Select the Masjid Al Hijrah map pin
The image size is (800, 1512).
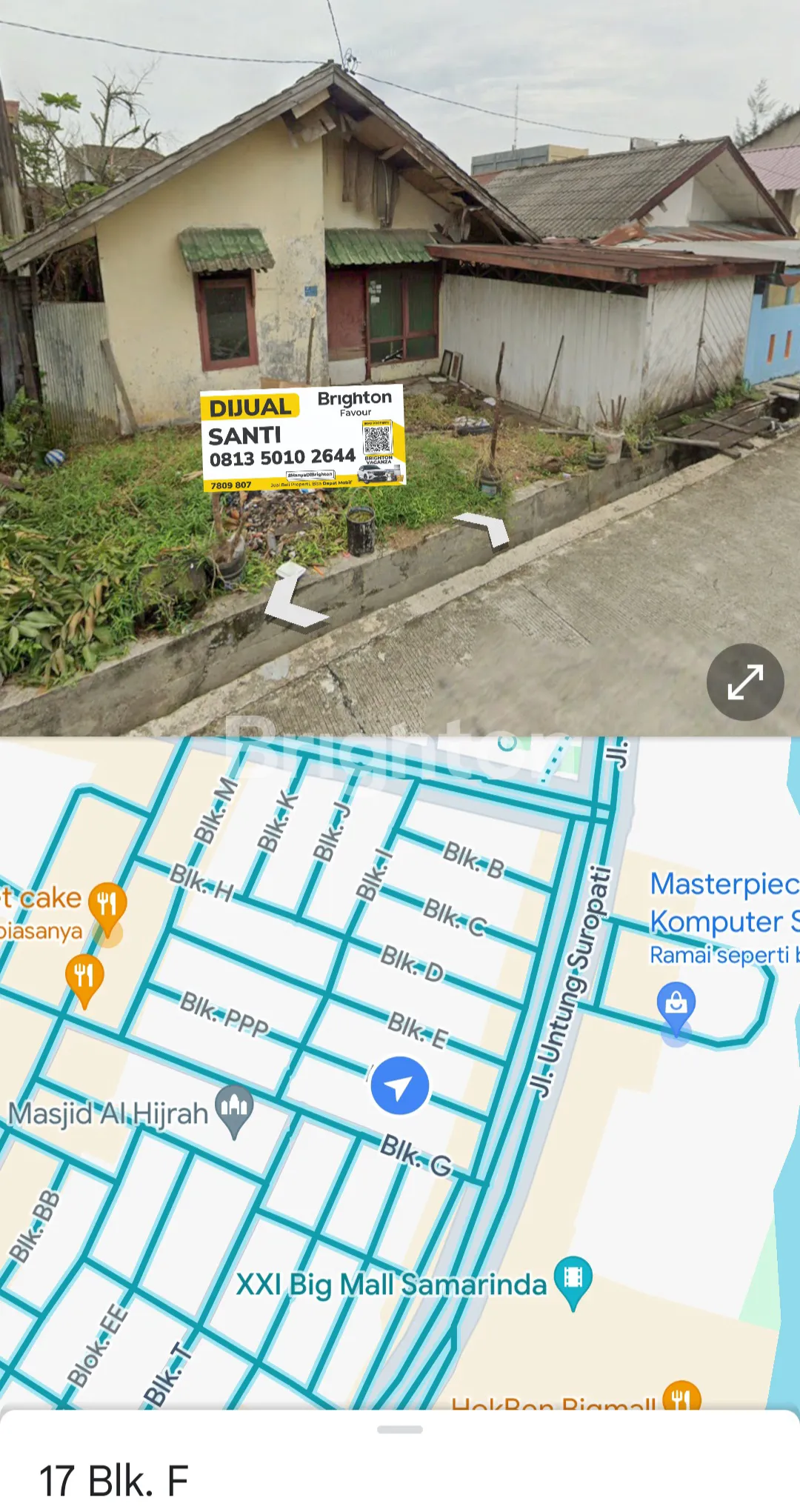pyautogui.click(x=234, y=1109)
